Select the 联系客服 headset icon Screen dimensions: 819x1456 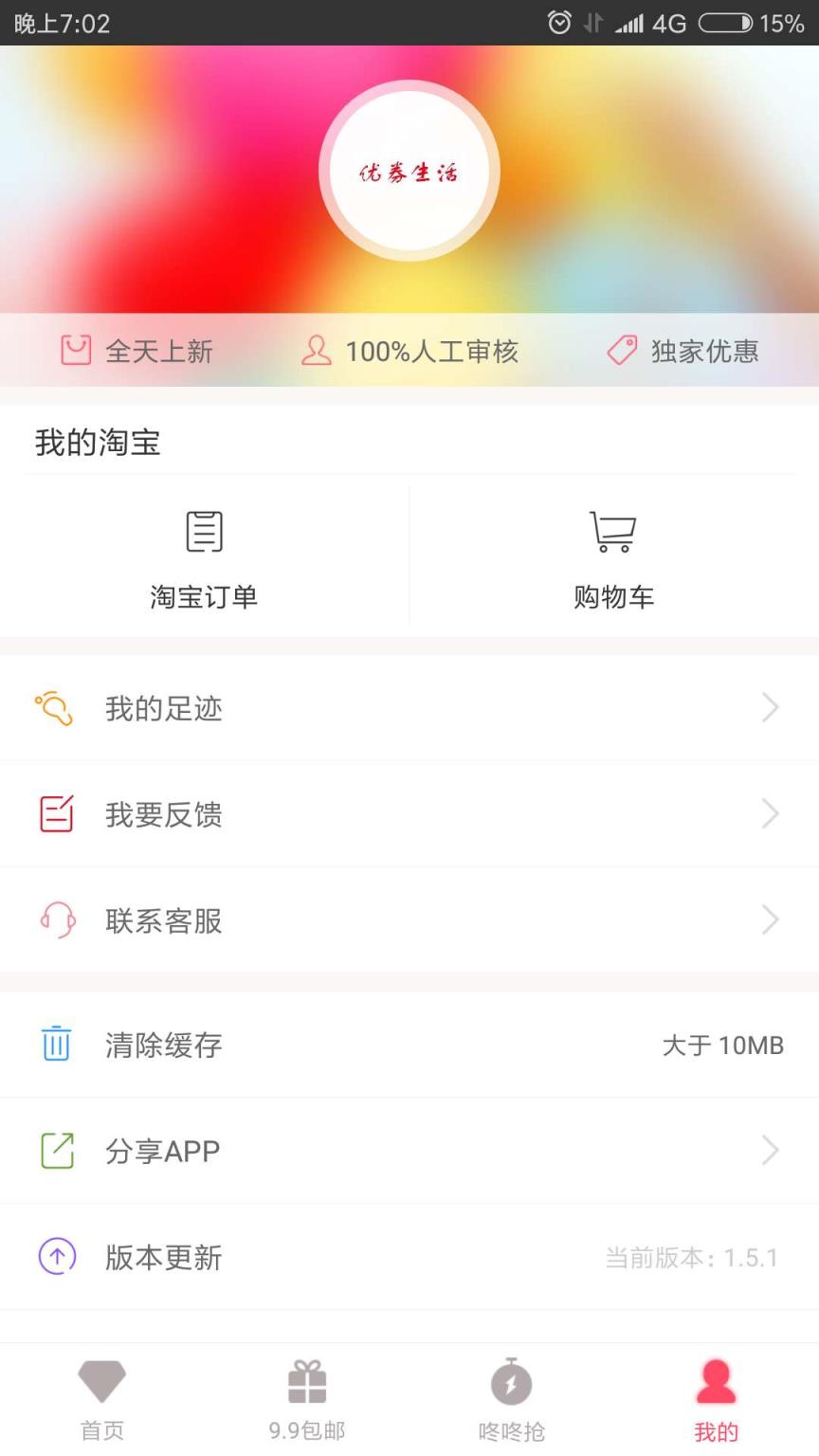pos(57,919)
